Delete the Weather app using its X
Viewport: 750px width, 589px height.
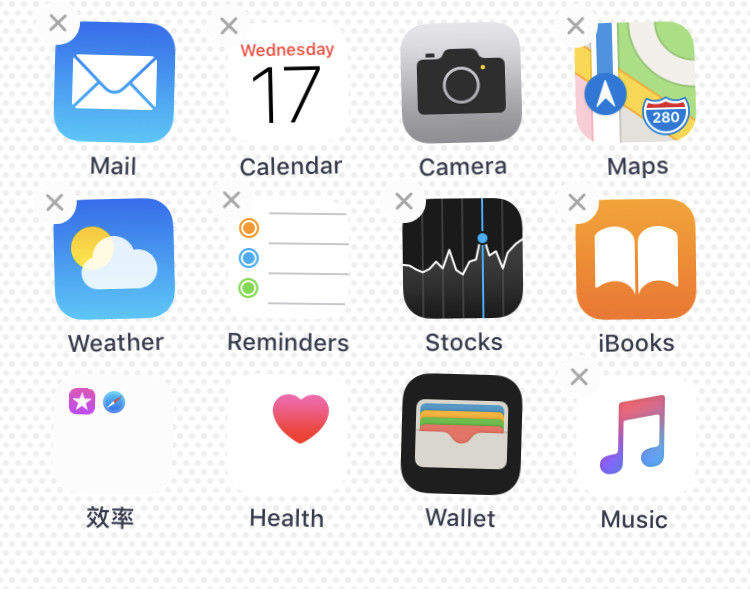pos(56,202)
